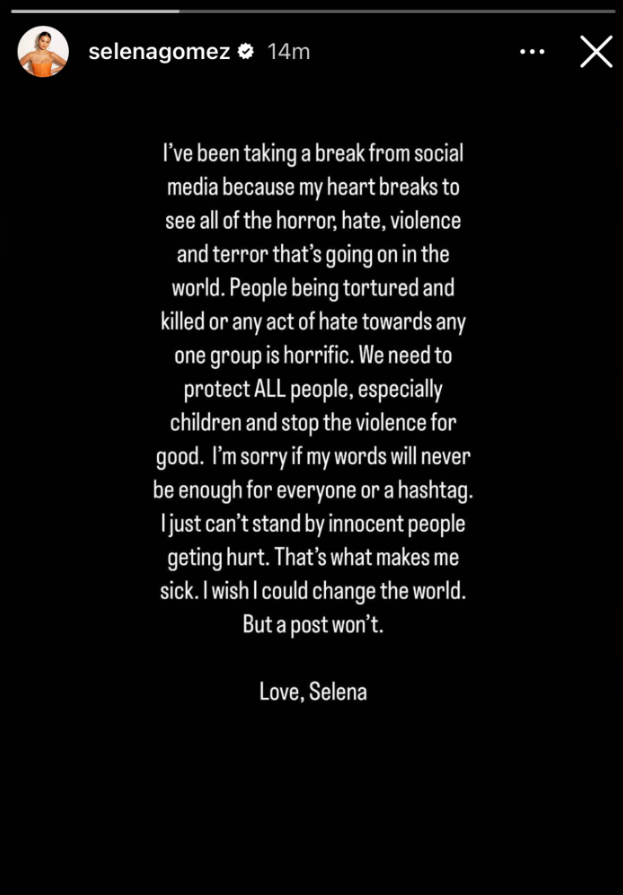
Task: Close the story with the X button
Action: 596,52
